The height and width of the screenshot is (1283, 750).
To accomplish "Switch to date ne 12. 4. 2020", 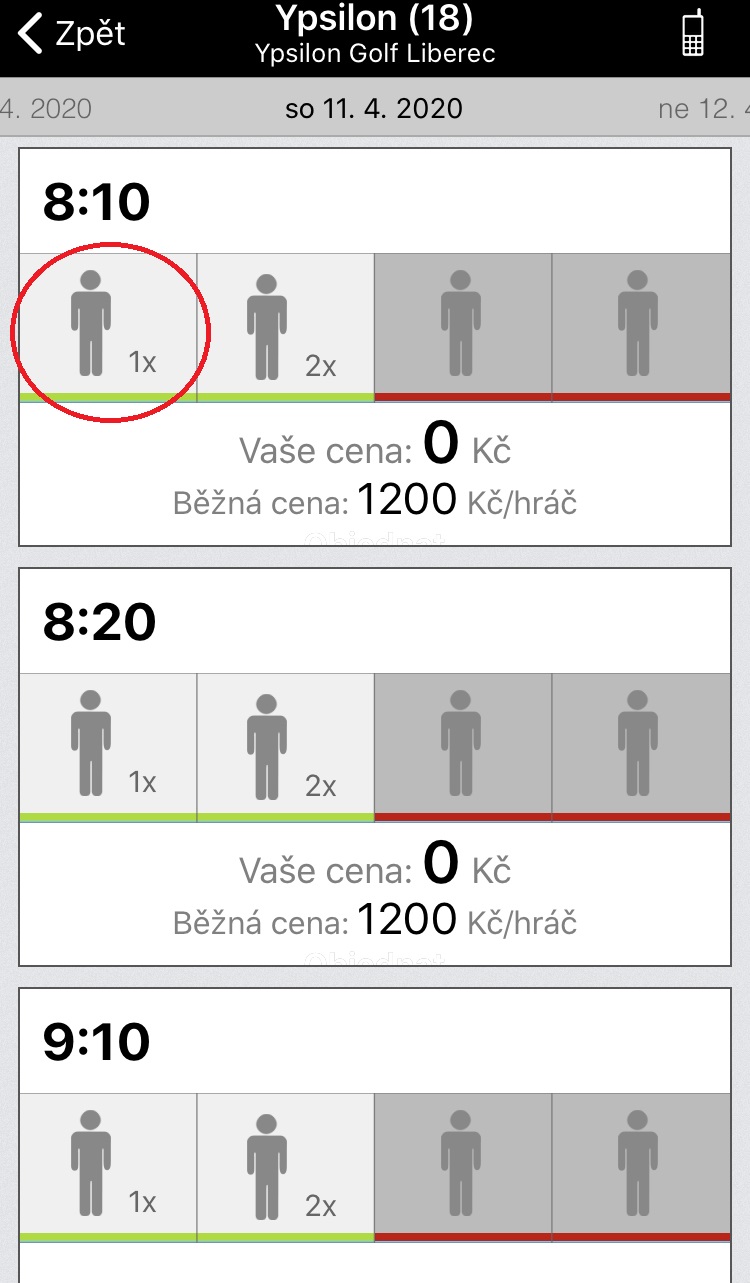I will tap(702, 108).
